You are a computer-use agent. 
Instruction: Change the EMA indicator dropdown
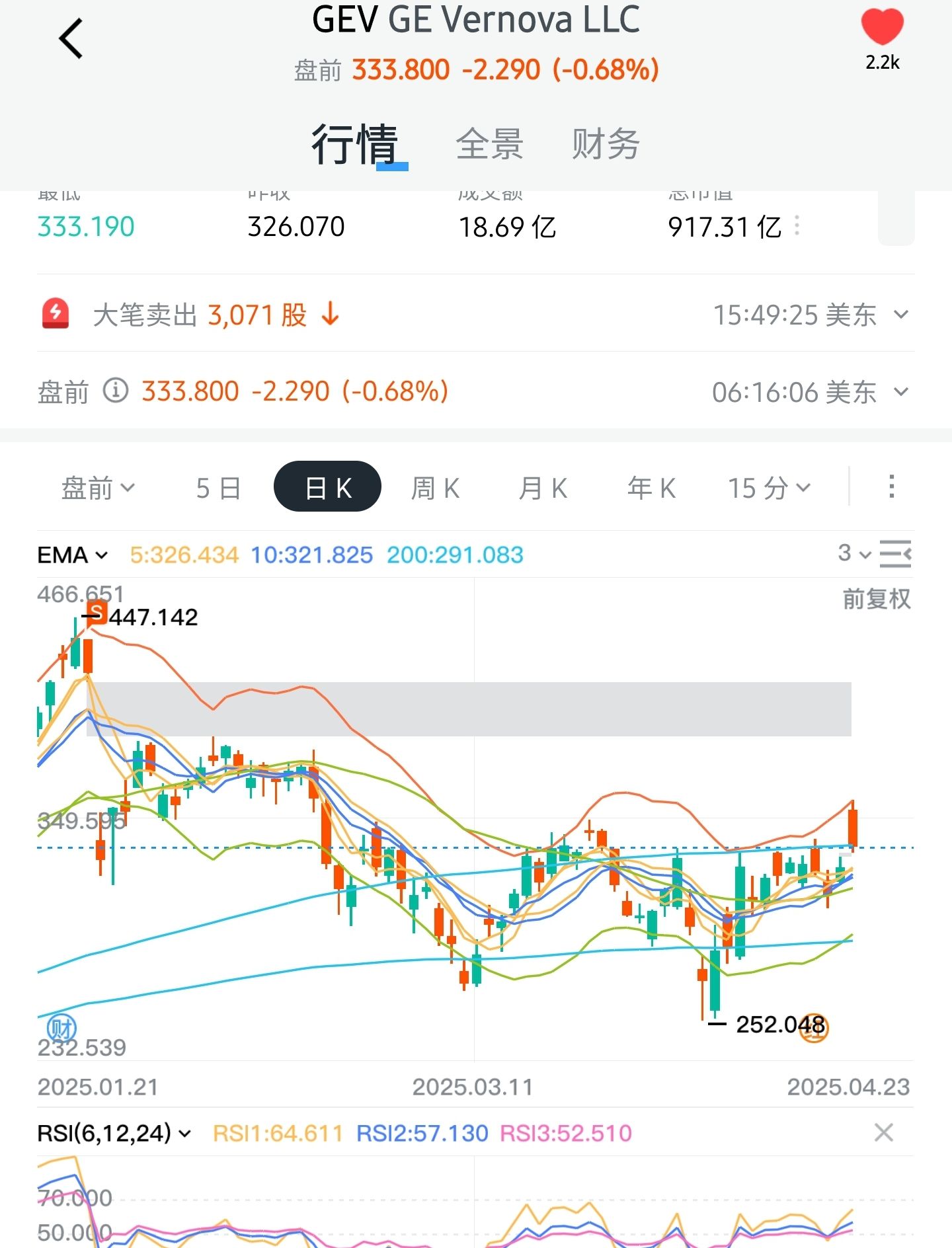73,555
